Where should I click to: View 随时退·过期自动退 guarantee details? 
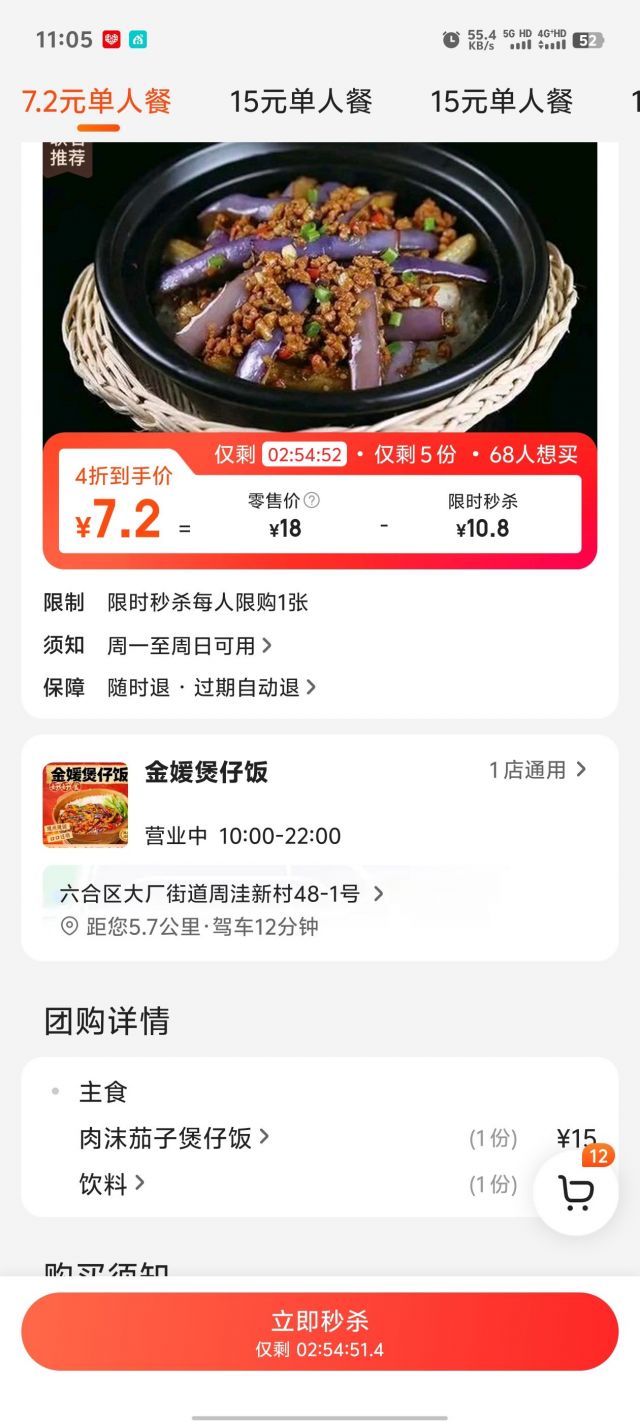(211, 688)
